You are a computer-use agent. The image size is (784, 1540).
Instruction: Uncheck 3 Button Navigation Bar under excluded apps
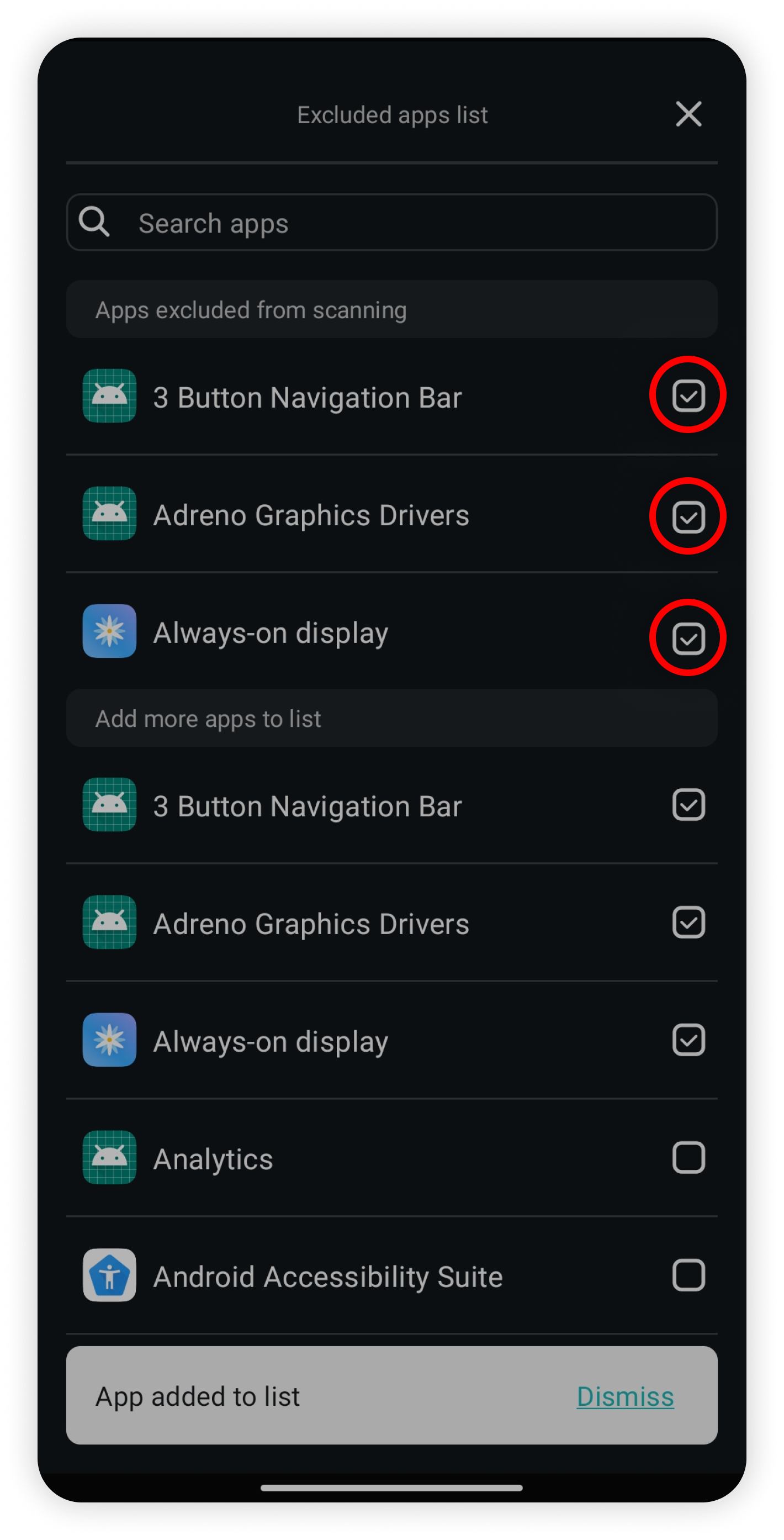pyautogui.click(x=688, y=395)
